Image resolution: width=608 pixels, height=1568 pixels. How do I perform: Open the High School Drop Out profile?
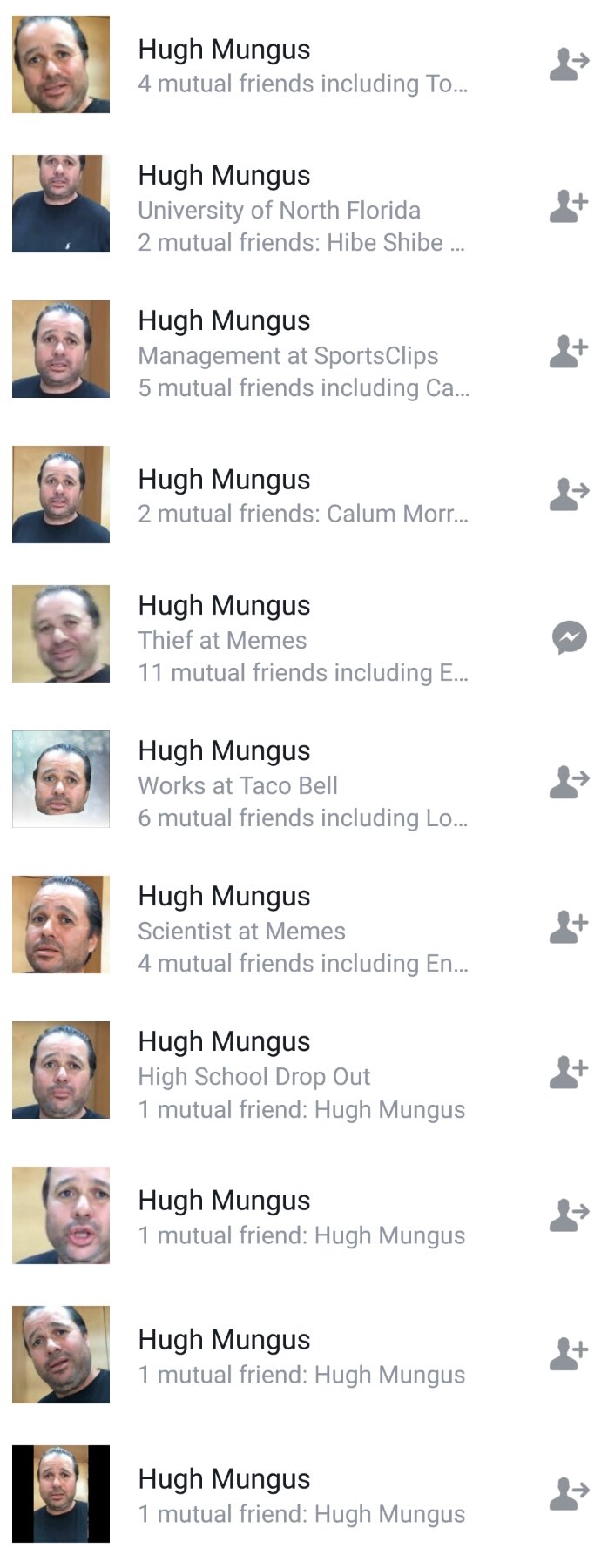tap(224, 1042)
